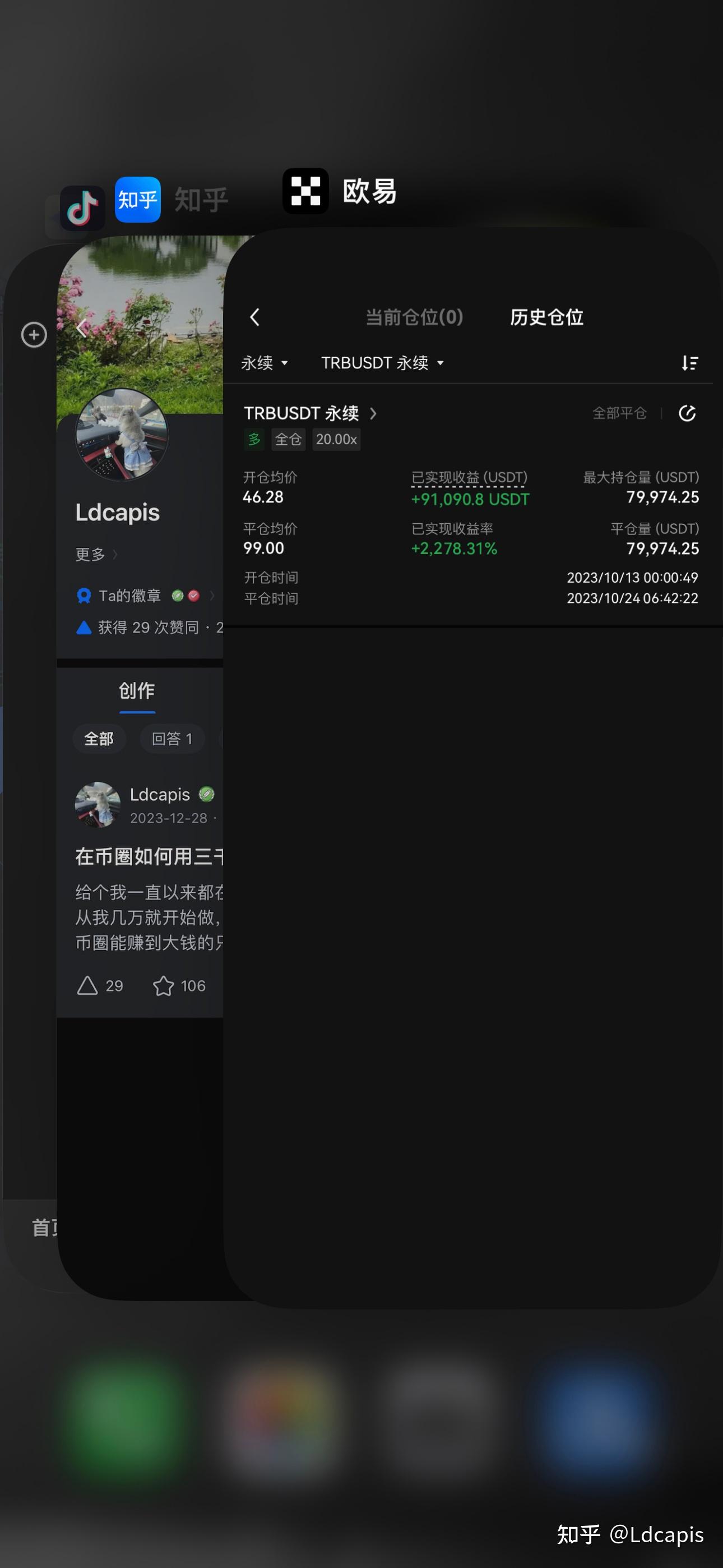This screenshot has width=723, height=1568.
Task: Switch to the 知乎 app card
Action: point(139,791)
